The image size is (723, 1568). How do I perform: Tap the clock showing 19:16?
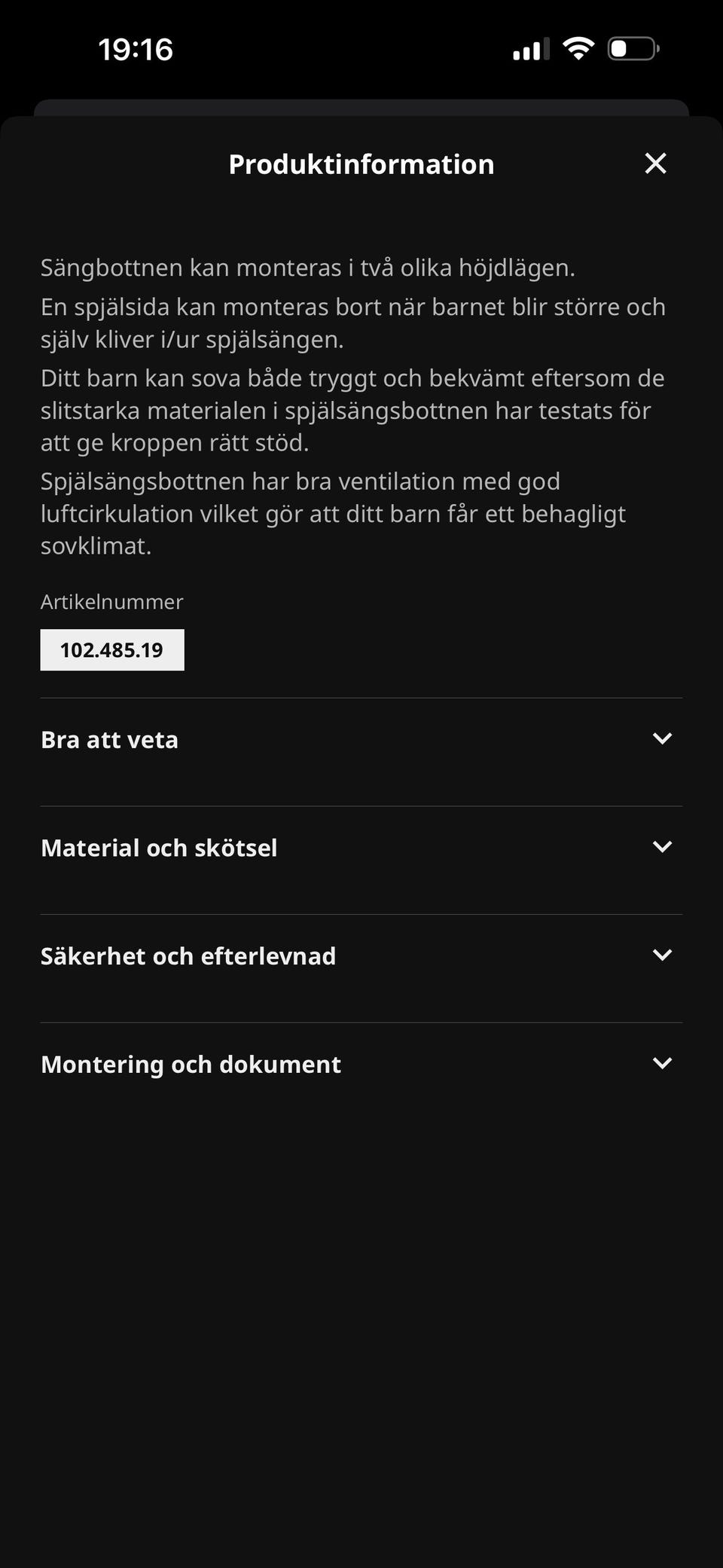click(x=136, y=48)
